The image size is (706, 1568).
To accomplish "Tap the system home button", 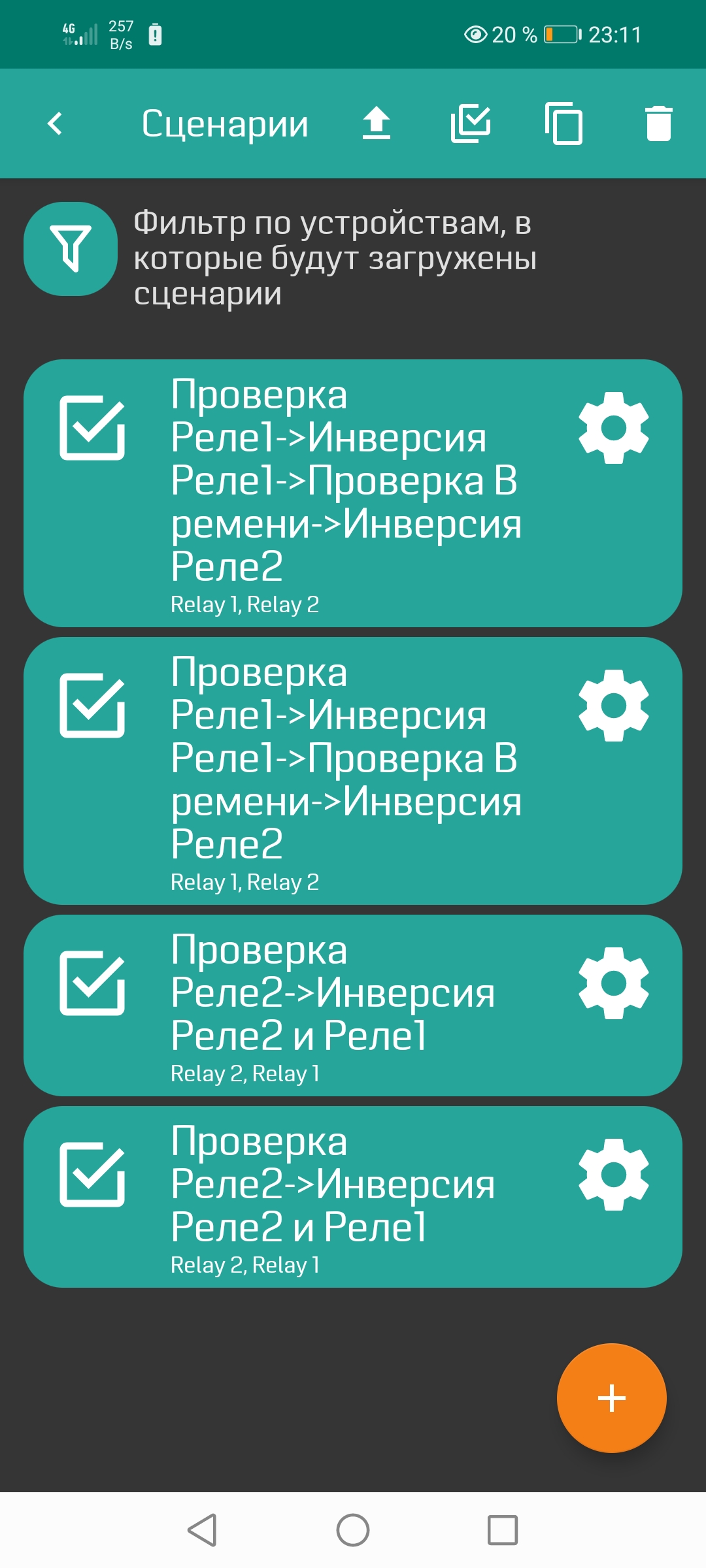I will [x=353, y=1530].
